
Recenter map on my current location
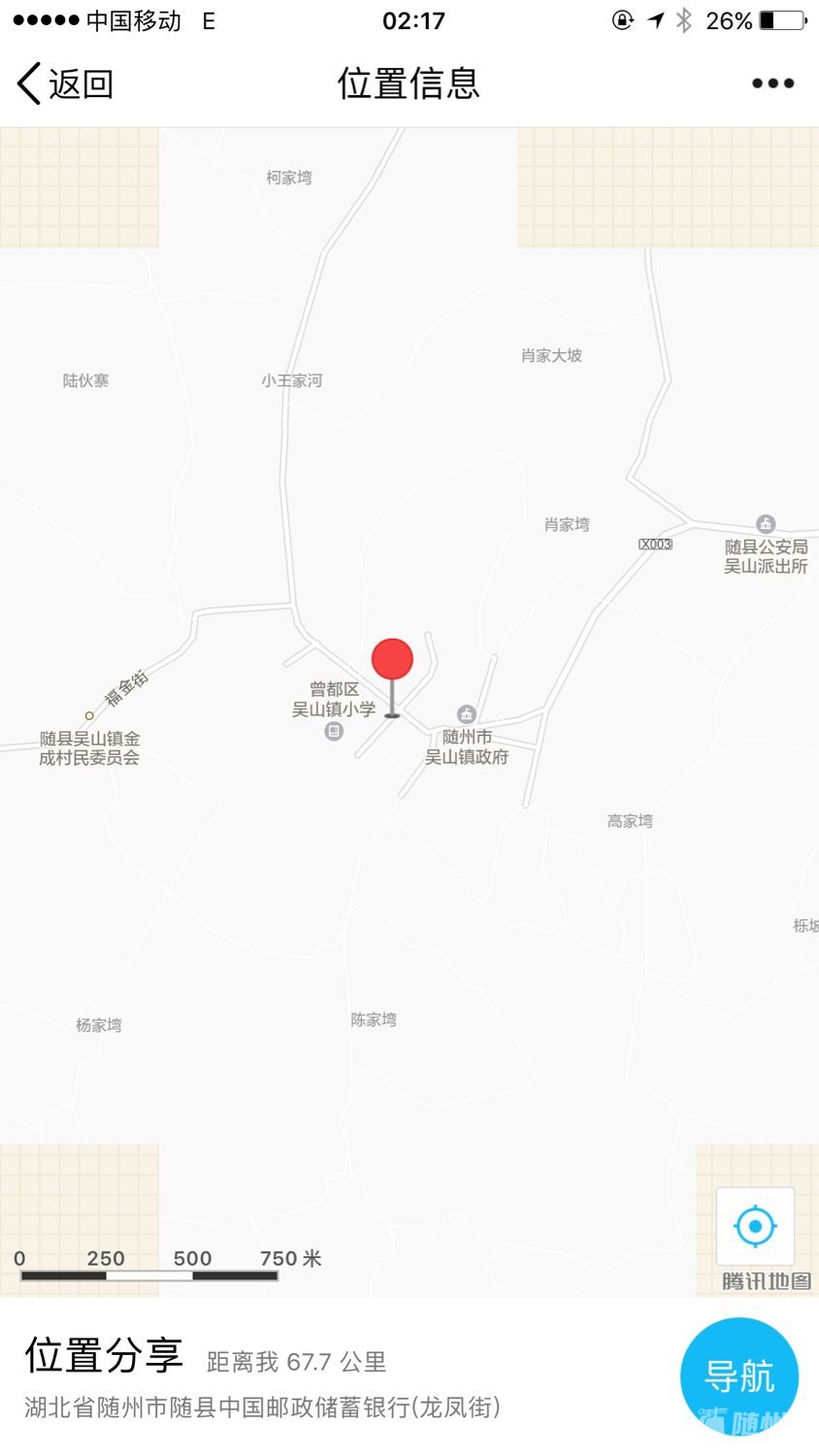click(x=755, y=1227)
